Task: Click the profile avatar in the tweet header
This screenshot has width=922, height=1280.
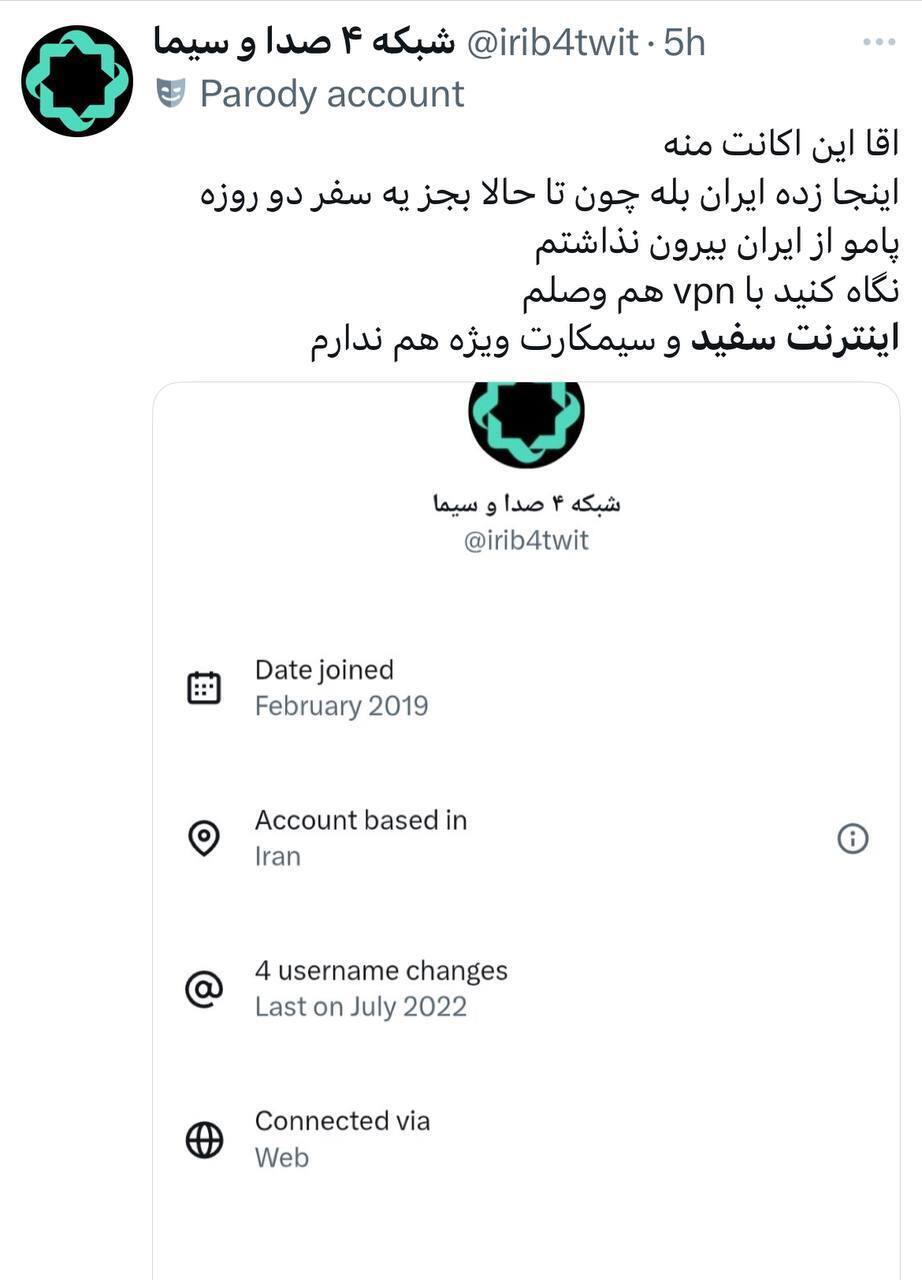Action: 74,74
